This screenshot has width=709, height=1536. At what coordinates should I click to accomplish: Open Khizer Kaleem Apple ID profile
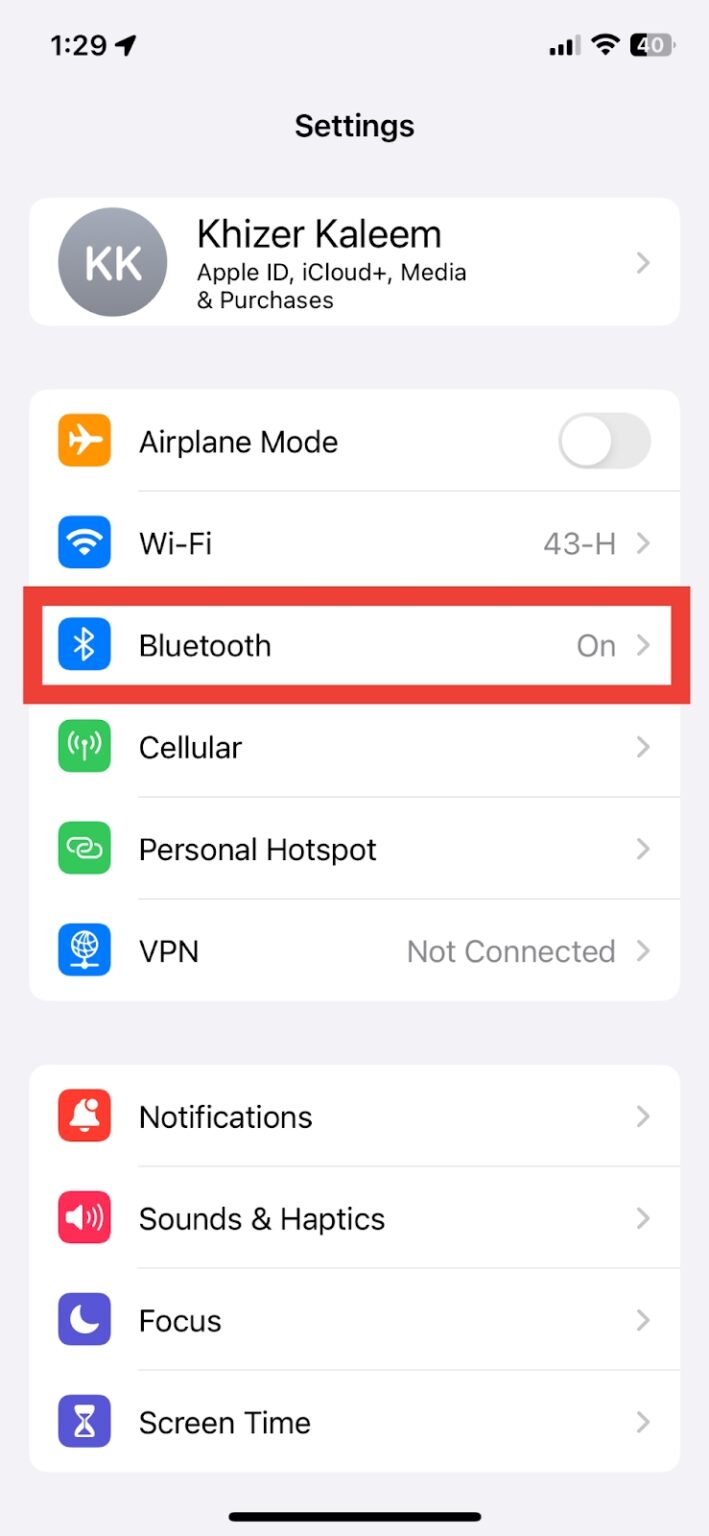tap(354, 262)
